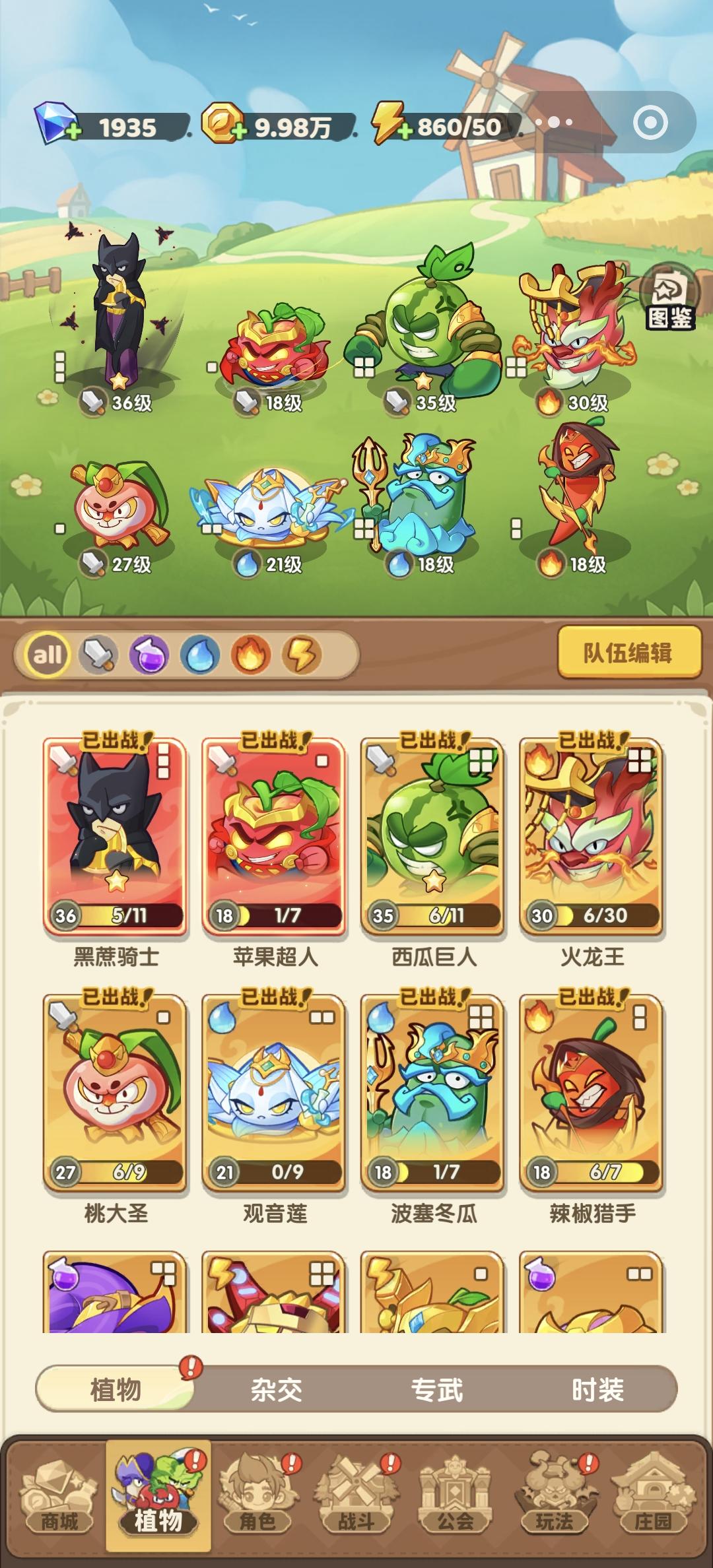Select the 'all' element filter toggle

coord(46,653)
